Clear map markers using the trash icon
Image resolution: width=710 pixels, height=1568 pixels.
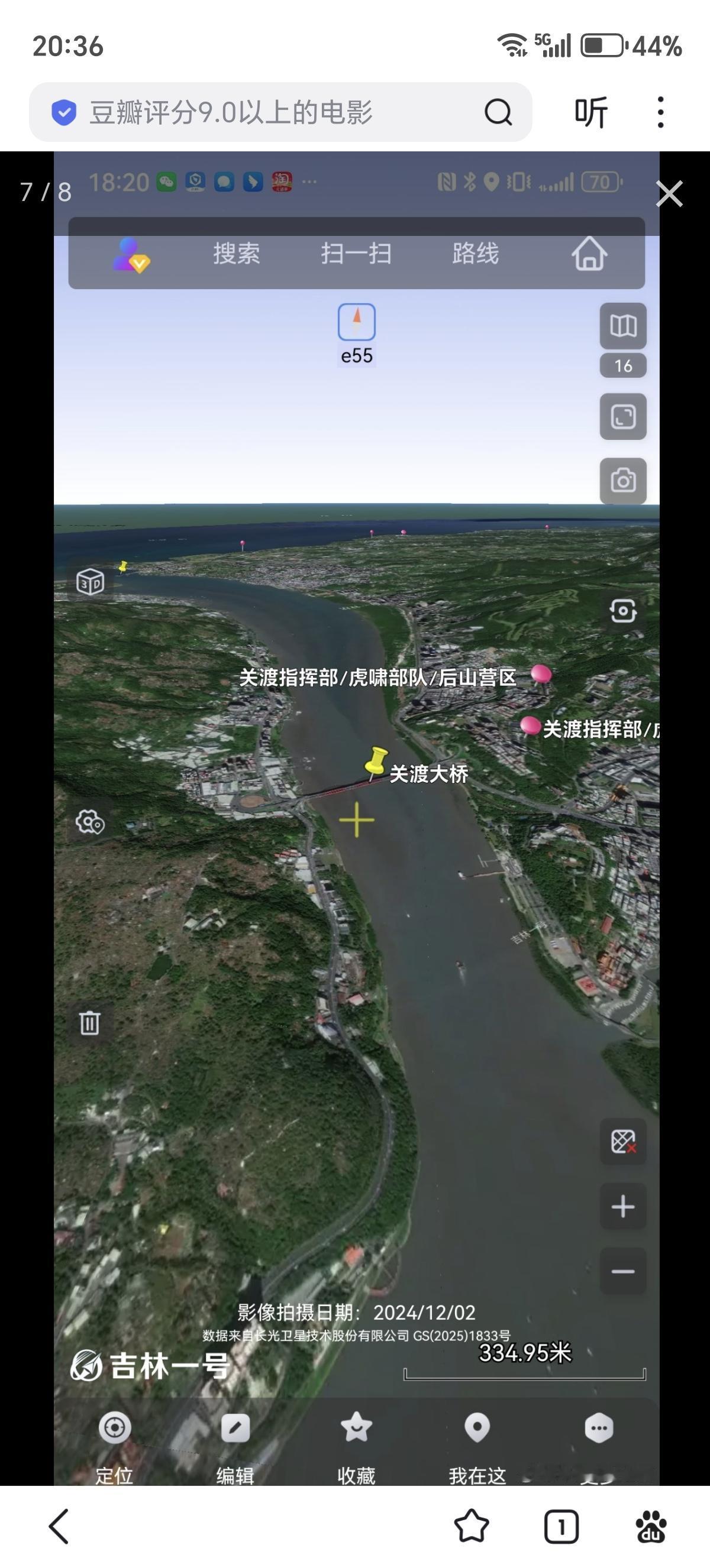click(90, 1020)
